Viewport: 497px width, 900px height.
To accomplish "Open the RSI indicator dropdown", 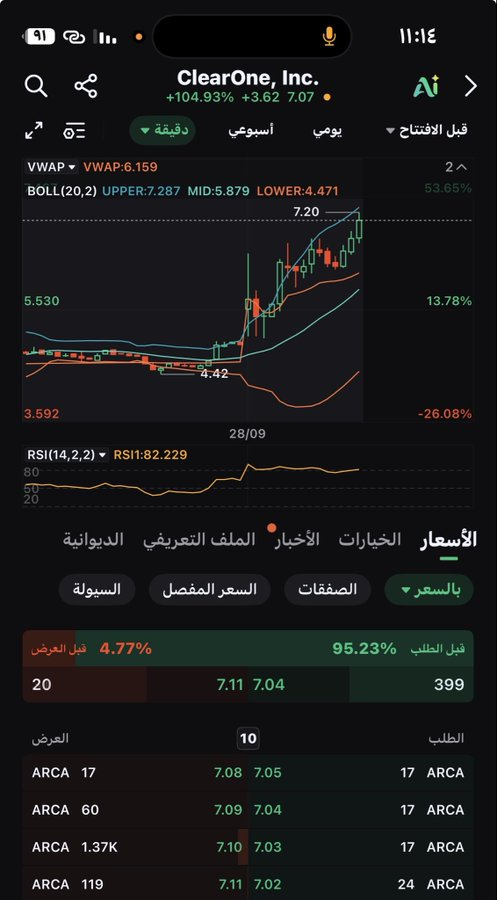I will point(67,455).
